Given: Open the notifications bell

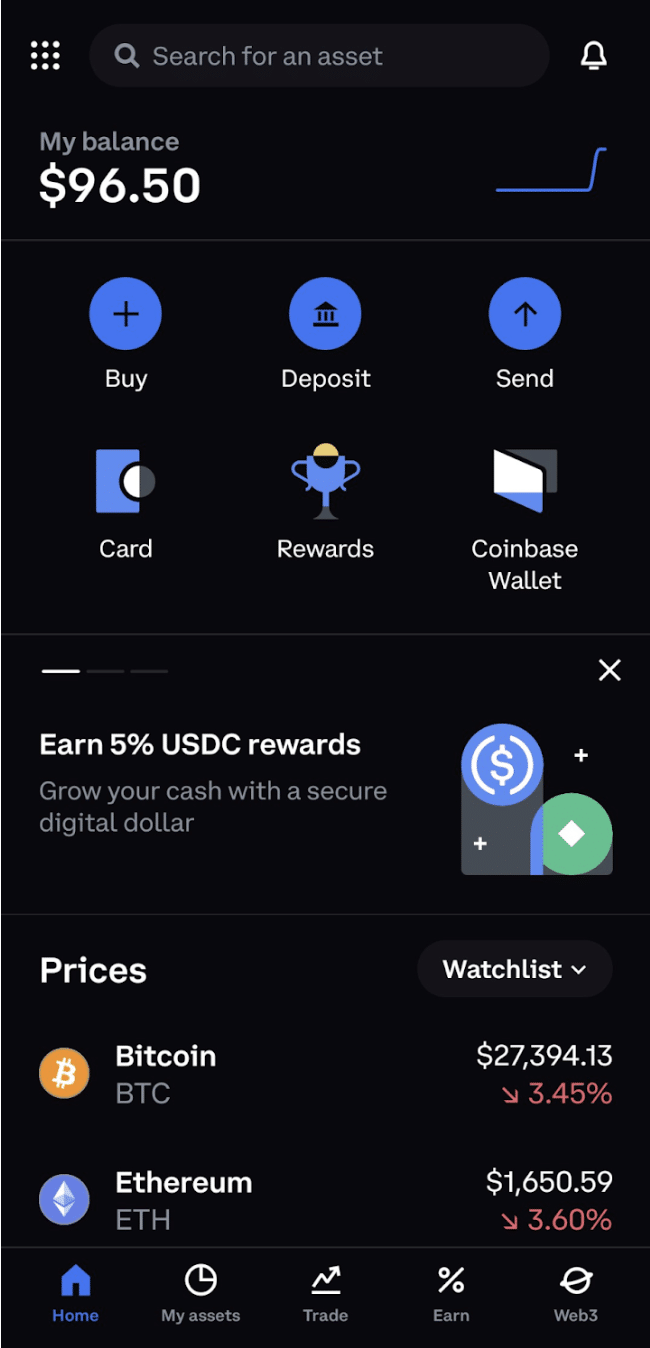Looking at the screenshot, I should 594,56.
